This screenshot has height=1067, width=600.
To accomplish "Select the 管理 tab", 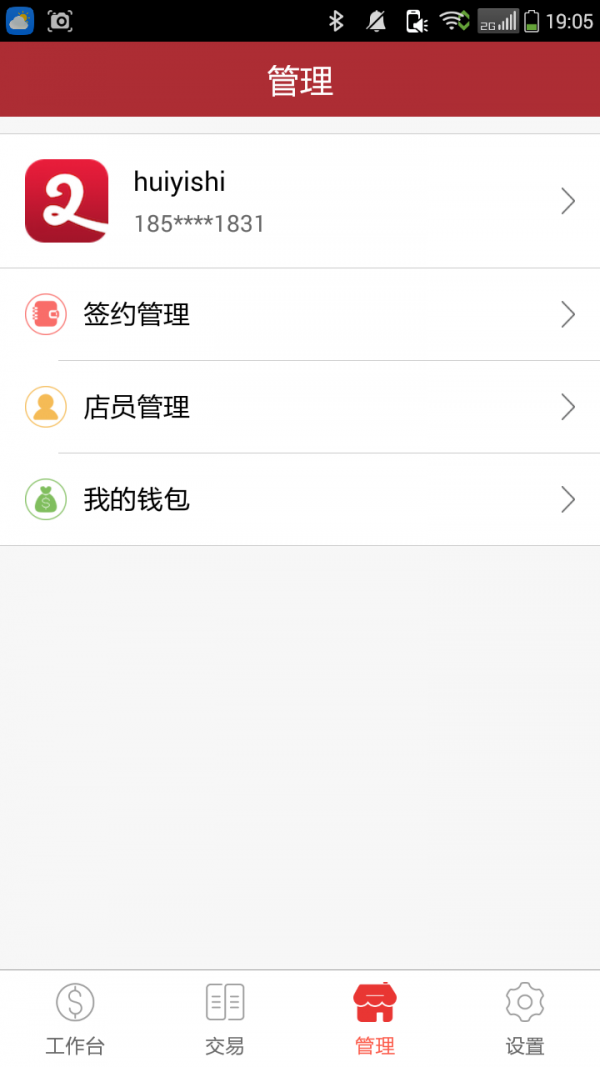I will click(x=375, y=1018).
